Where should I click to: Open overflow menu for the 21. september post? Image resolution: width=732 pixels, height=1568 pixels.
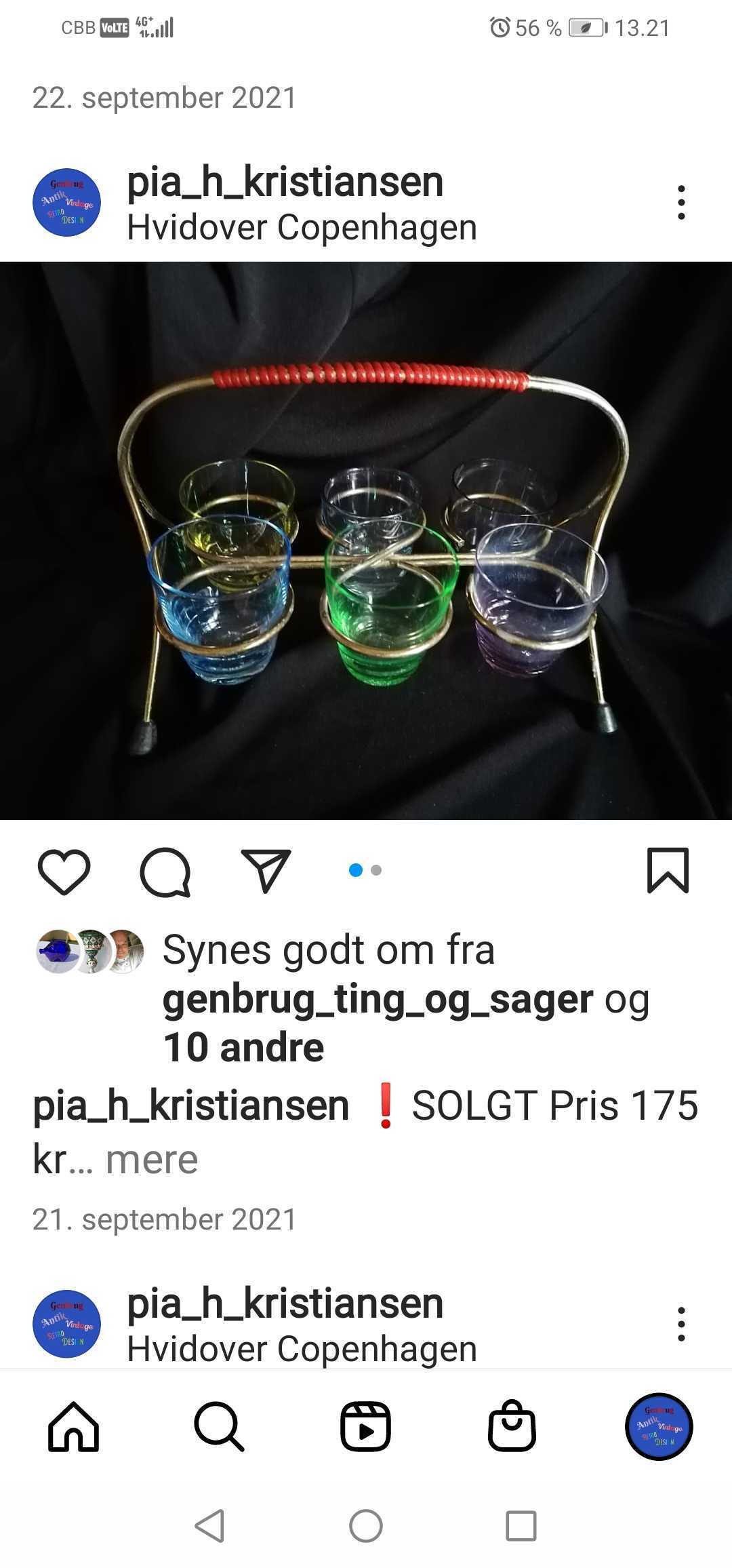[681, 1324]
